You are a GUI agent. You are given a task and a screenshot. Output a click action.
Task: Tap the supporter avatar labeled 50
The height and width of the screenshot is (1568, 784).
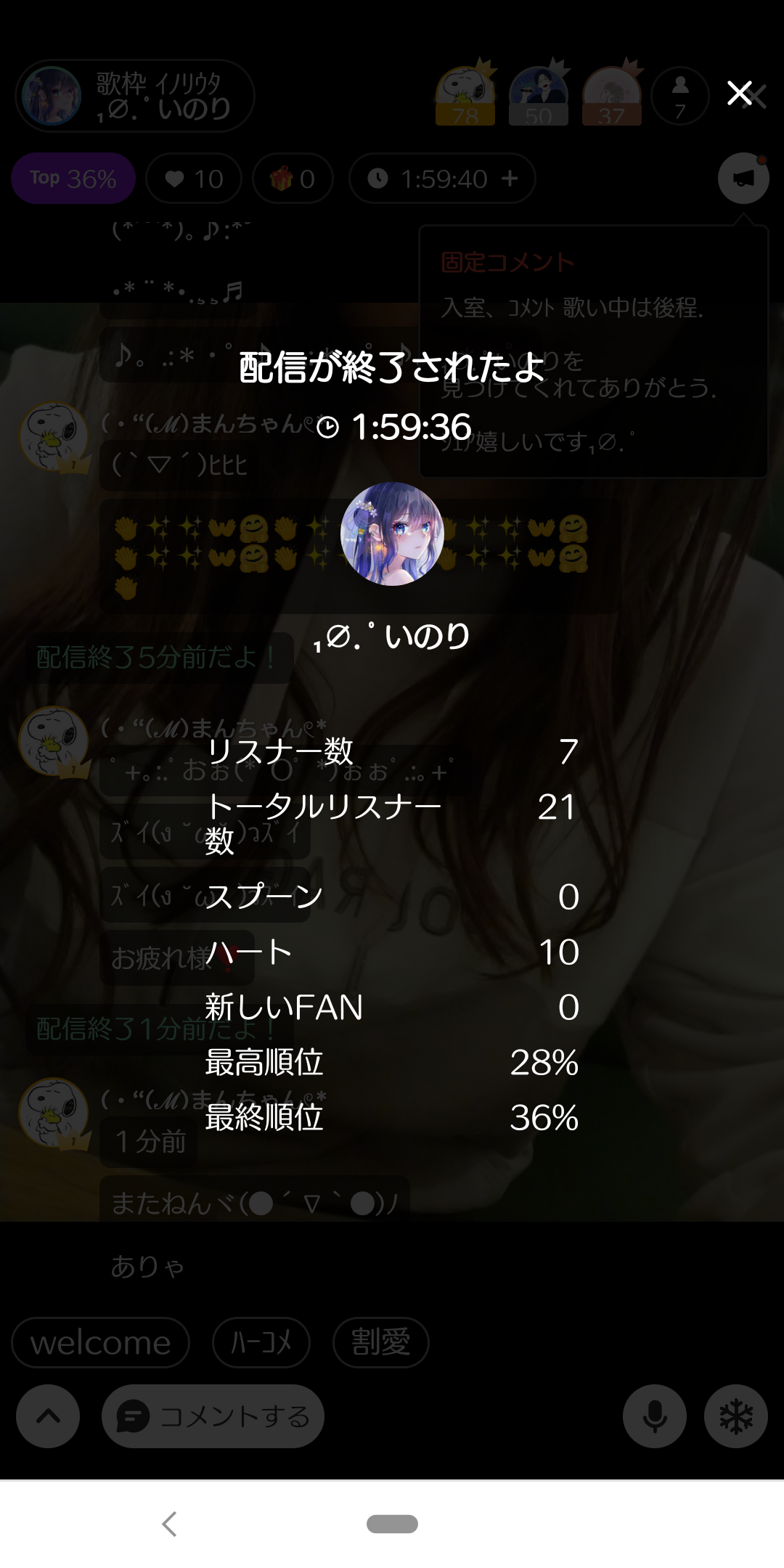pos(539,94)
